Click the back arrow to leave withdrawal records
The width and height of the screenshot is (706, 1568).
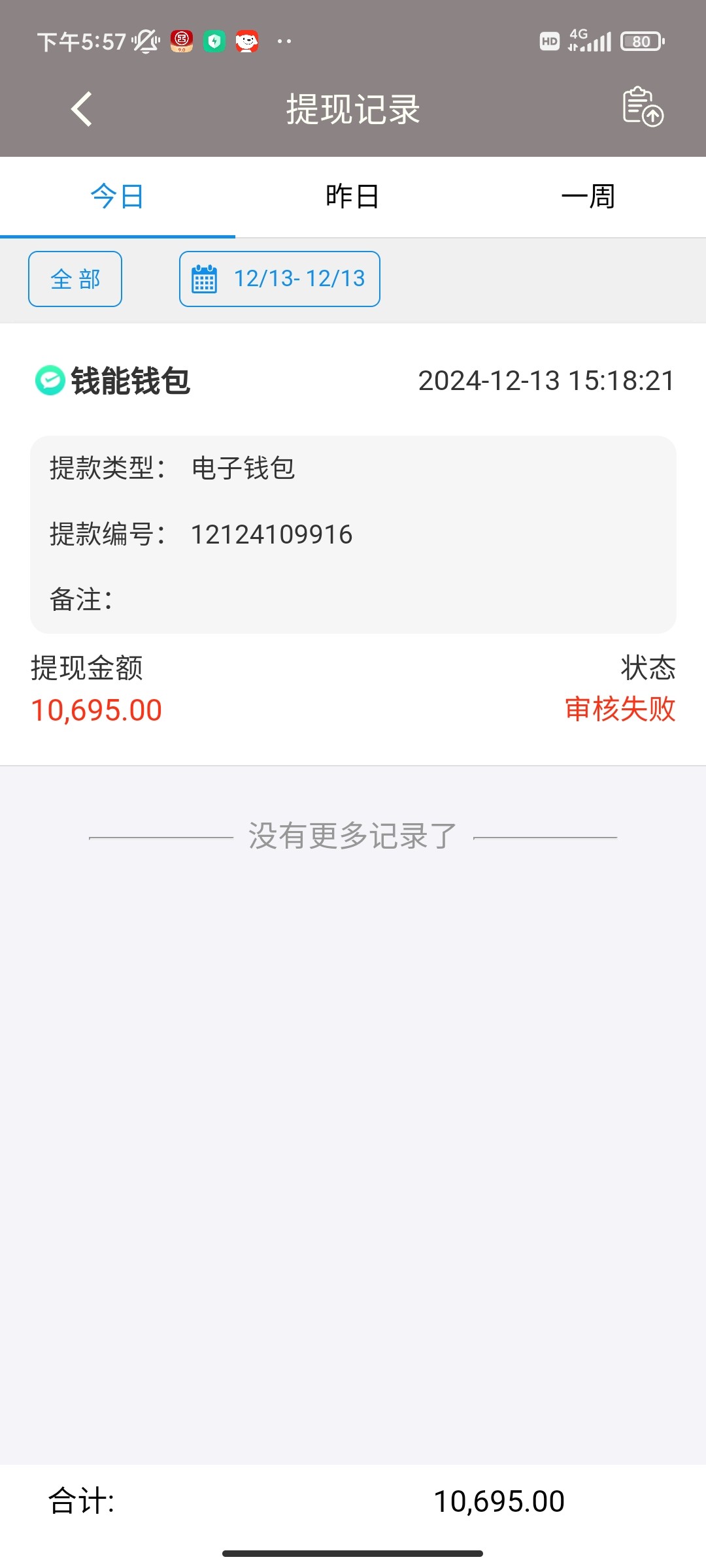pyautogui.click(x=81, y=108)
